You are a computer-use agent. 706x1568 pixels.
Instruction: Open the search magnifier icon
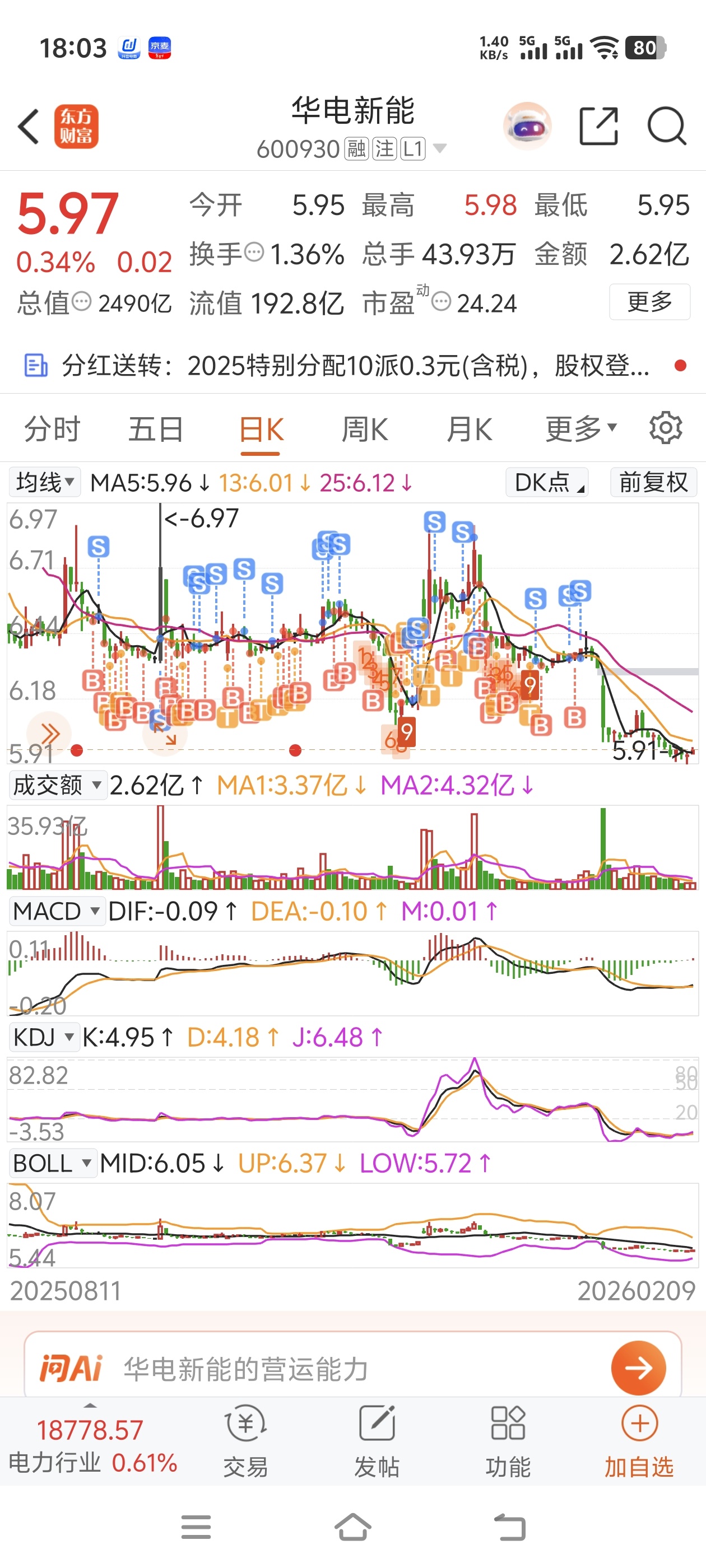[x=666, y=127]
